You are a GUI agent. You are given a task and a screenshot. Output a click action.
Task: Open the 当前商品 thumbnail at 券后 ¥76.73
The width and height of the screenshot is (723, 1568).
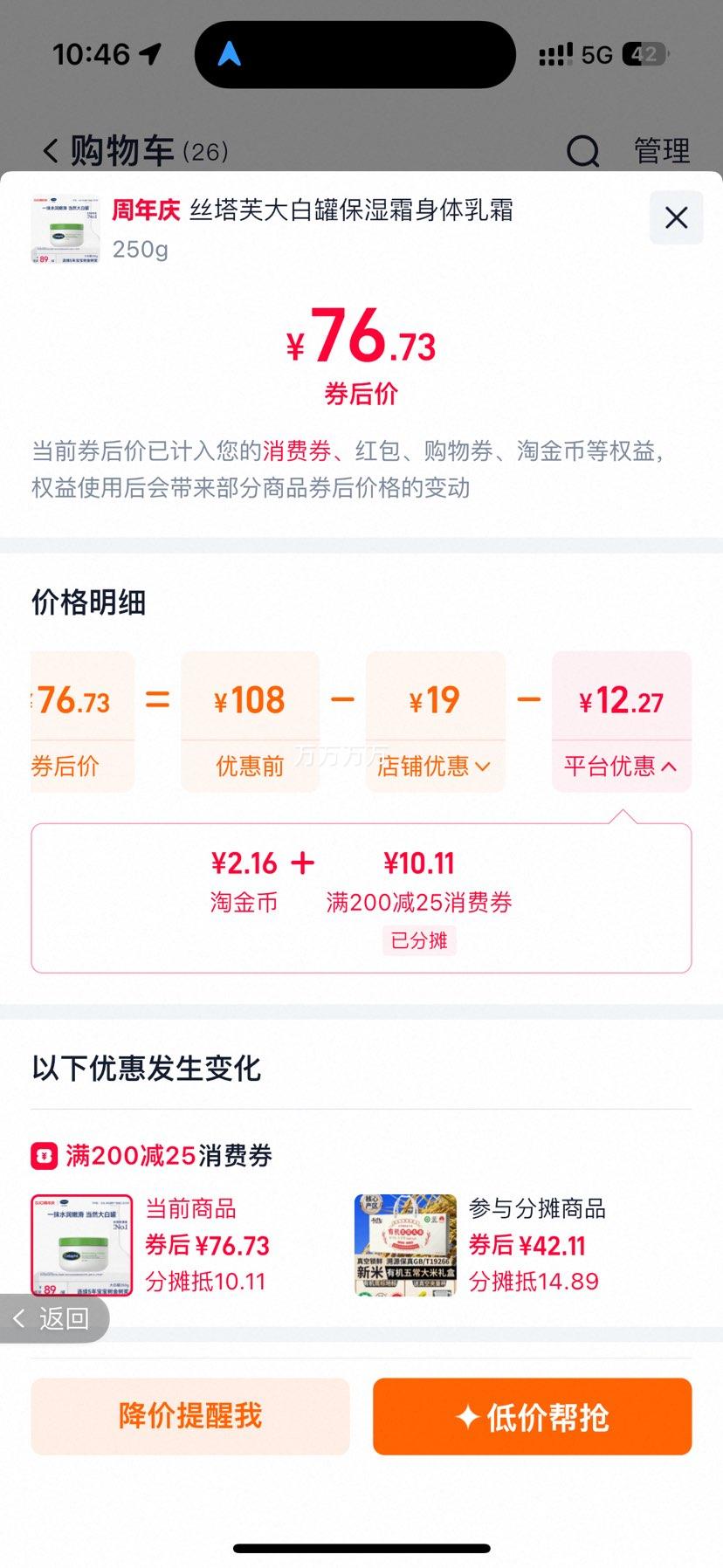(x=82, y=1245)
